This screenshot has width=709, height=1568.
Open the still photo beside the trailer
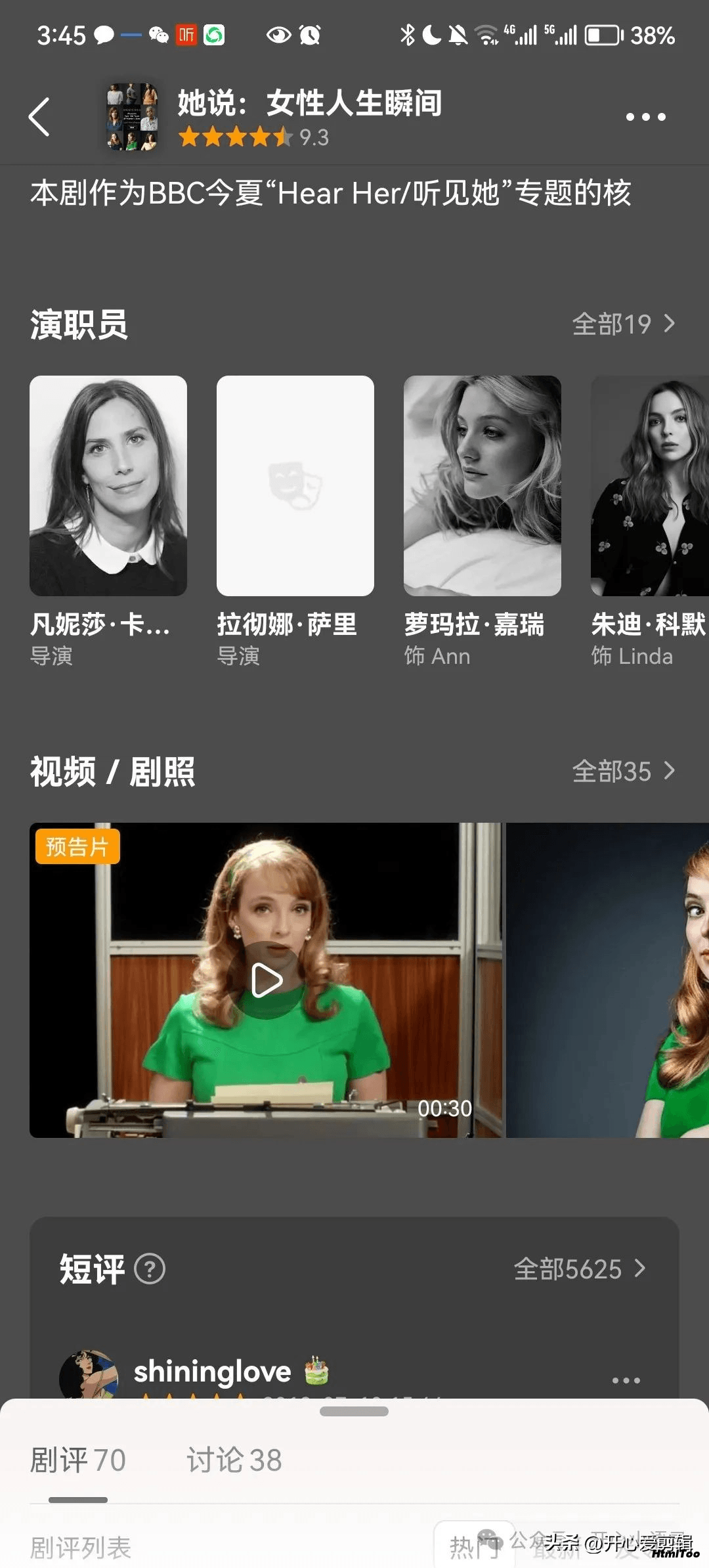(608, 980)
